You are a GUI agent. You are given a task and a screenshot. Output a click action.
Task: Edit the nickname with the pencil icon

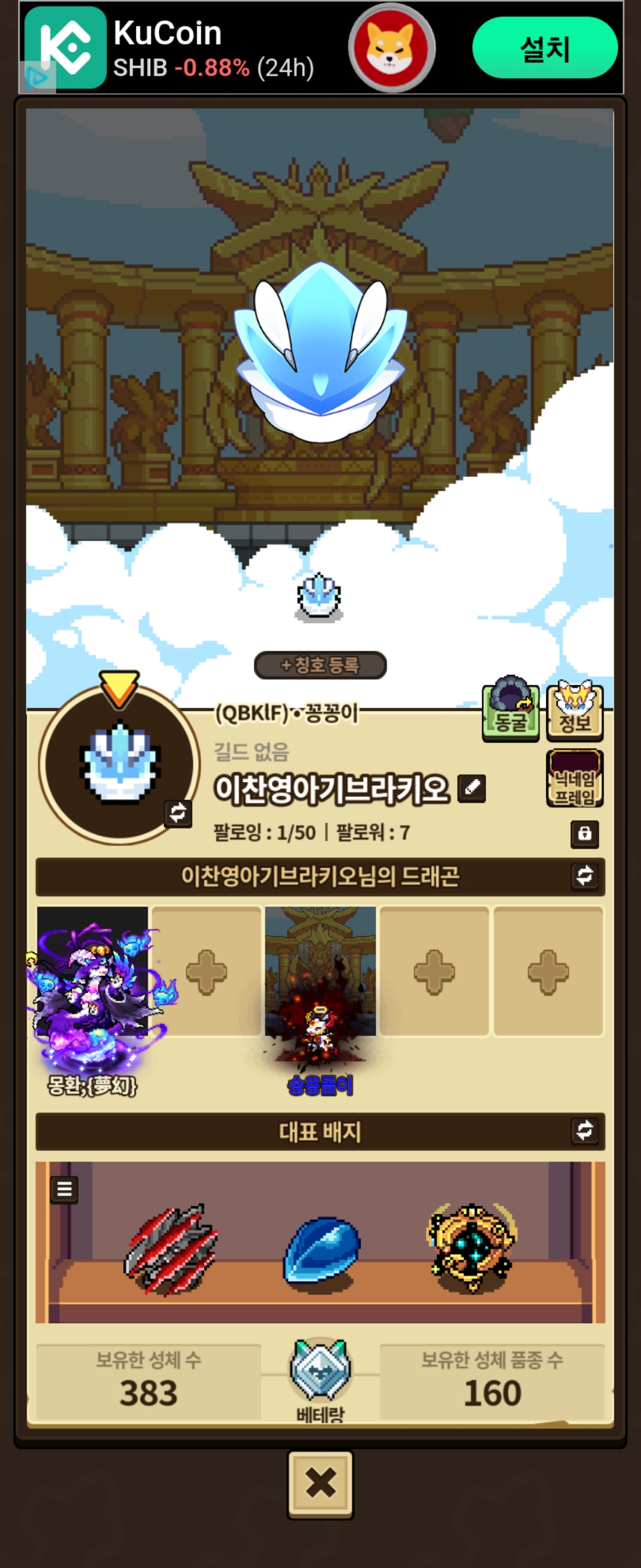click(471, 788)
